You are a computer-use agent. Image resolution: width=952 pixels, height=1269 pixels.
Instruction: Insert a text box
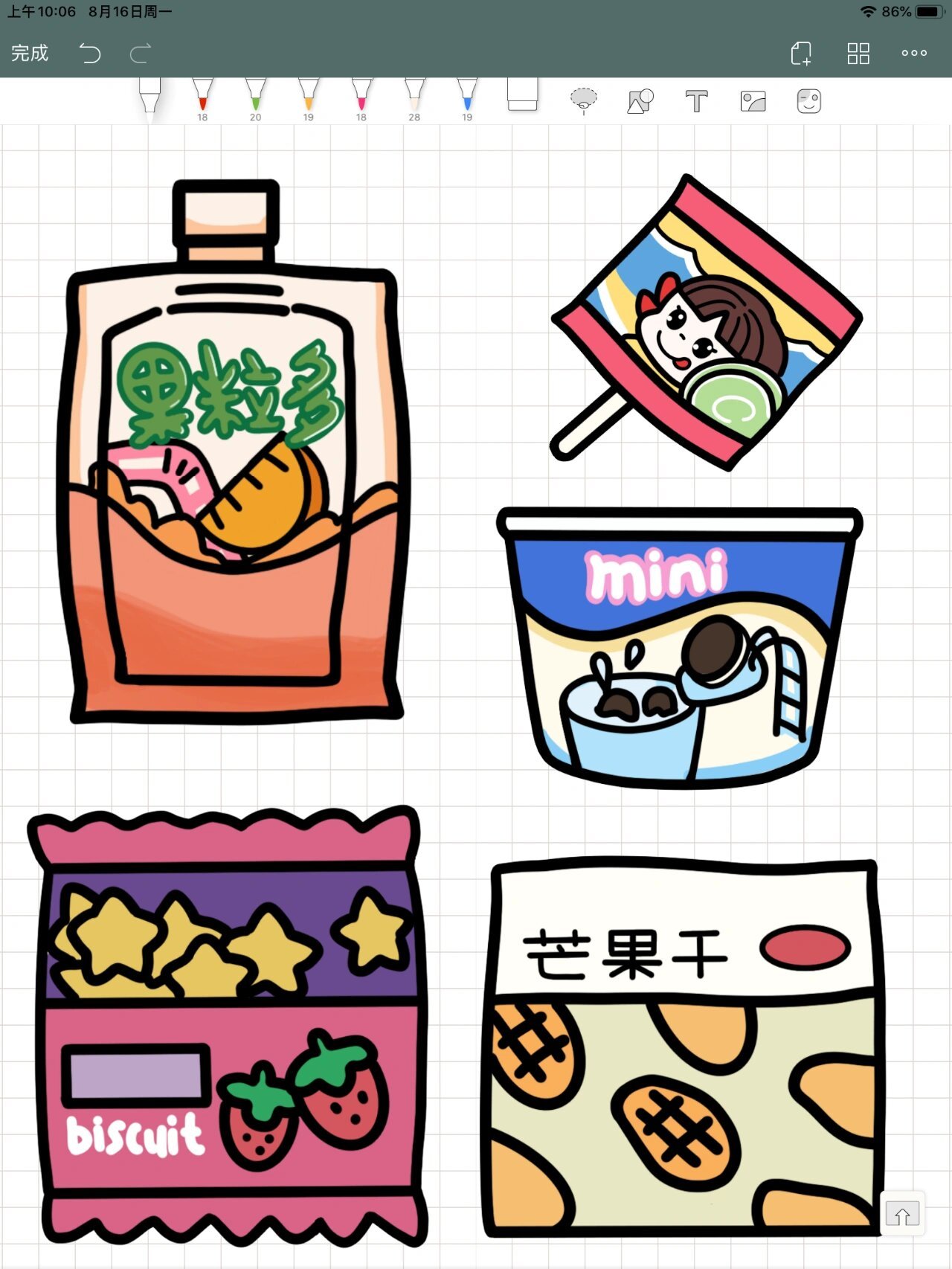pos(697,101)
